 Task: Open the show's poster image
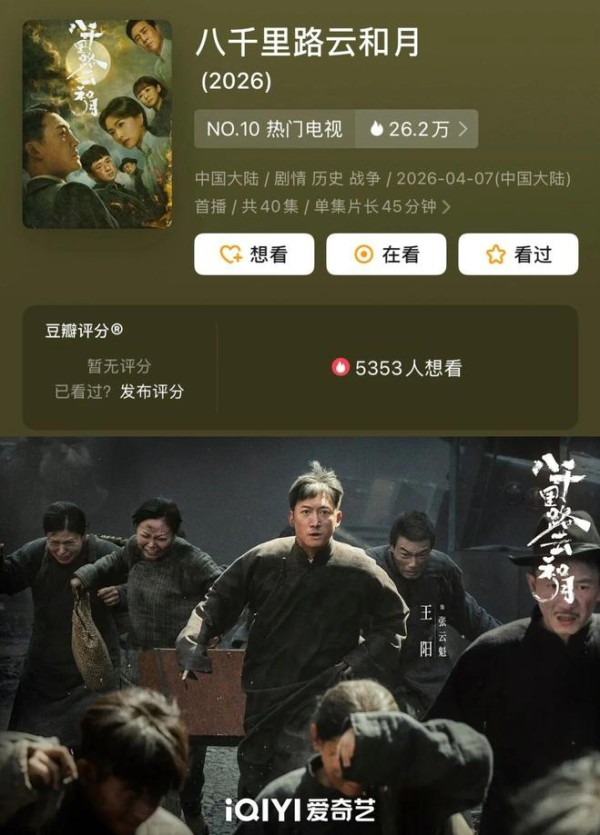coord(97,124)
